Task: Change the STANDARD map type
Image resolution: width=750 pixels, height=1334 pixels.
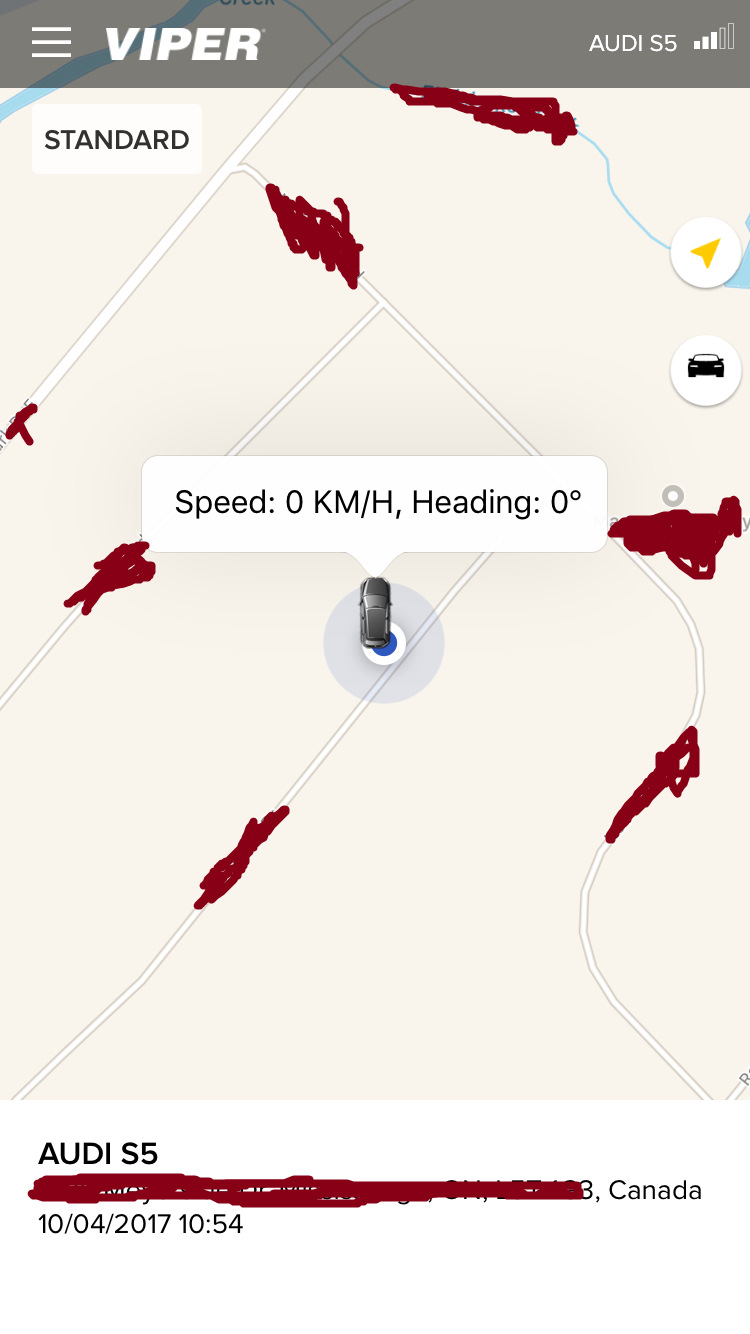Action: click(x=117, y=139)
